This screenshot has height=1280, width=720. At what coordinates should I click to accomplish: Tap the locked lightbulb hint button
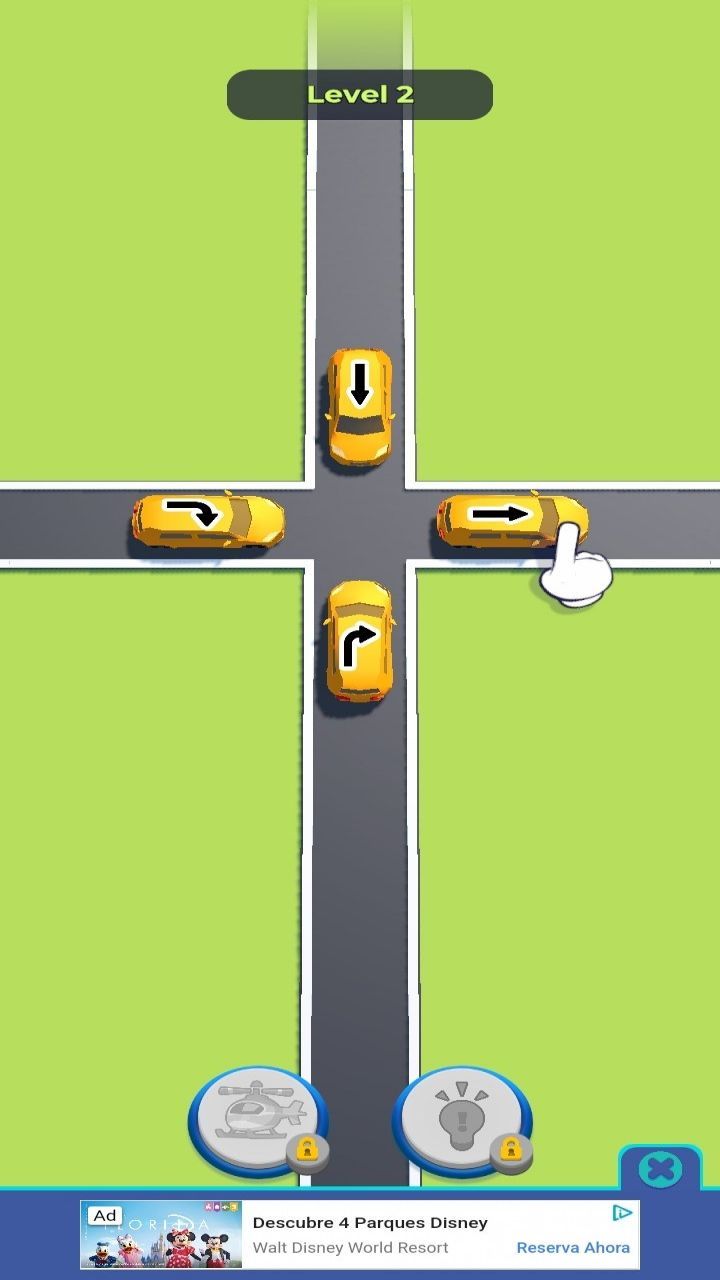click(461, 1119)
